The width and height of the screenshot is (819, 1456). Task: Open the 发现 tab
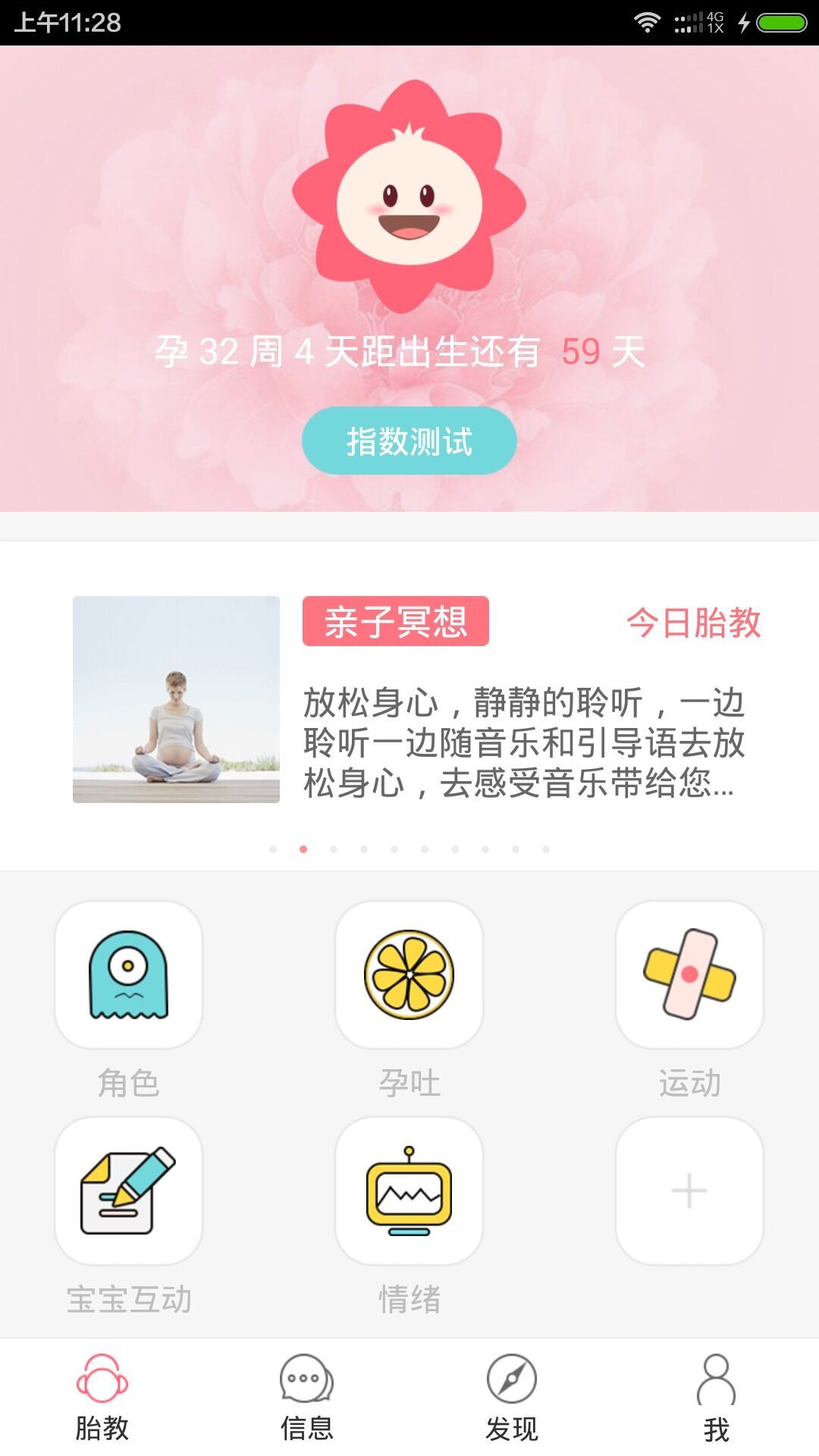[x=512, y=1398]
